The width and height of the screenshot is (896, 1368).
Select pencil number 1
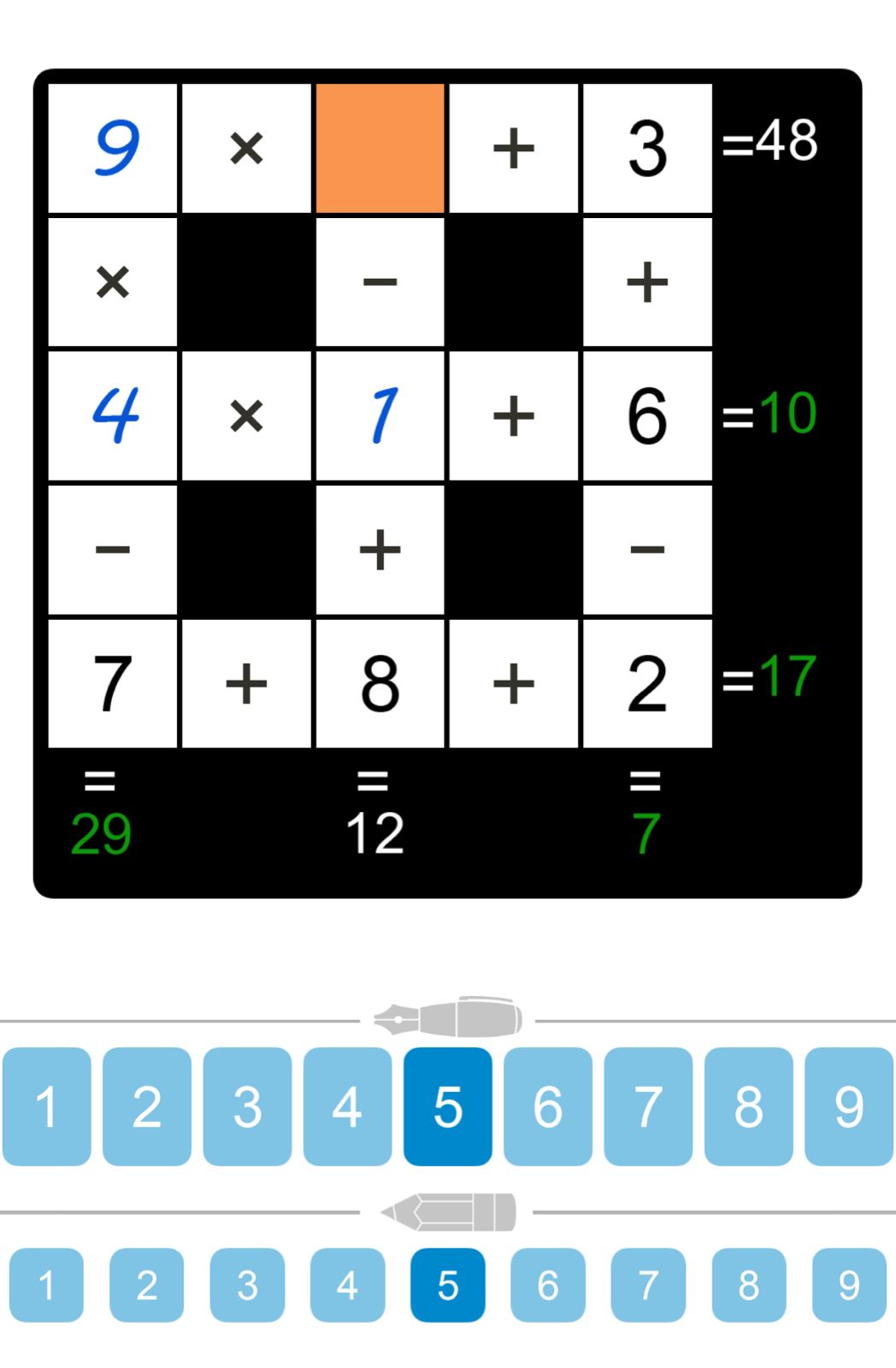tap(48, 1285)
